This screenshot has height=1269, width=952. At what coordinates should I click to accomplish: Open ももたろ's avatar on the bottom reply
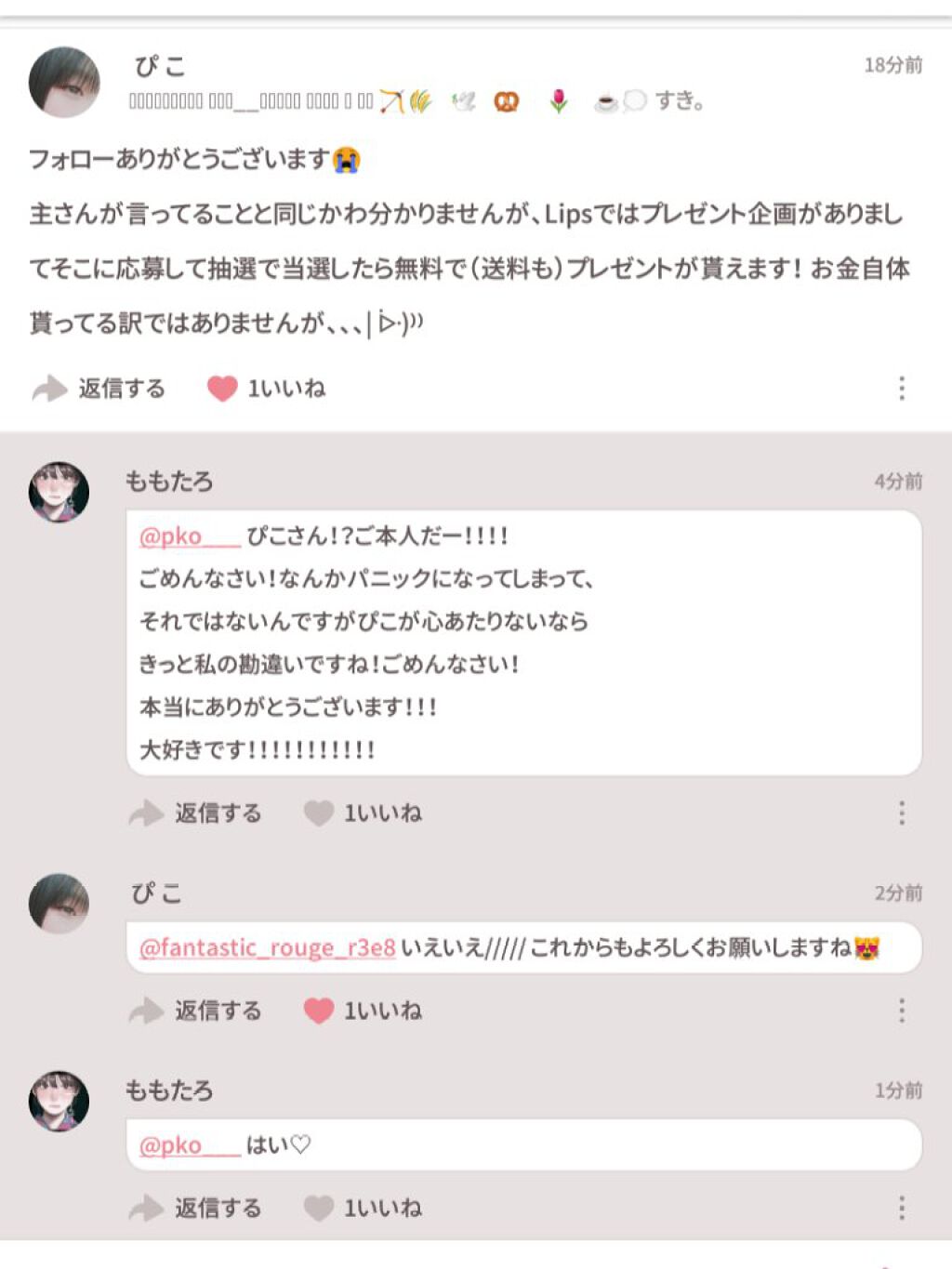tap(59, 1098)
